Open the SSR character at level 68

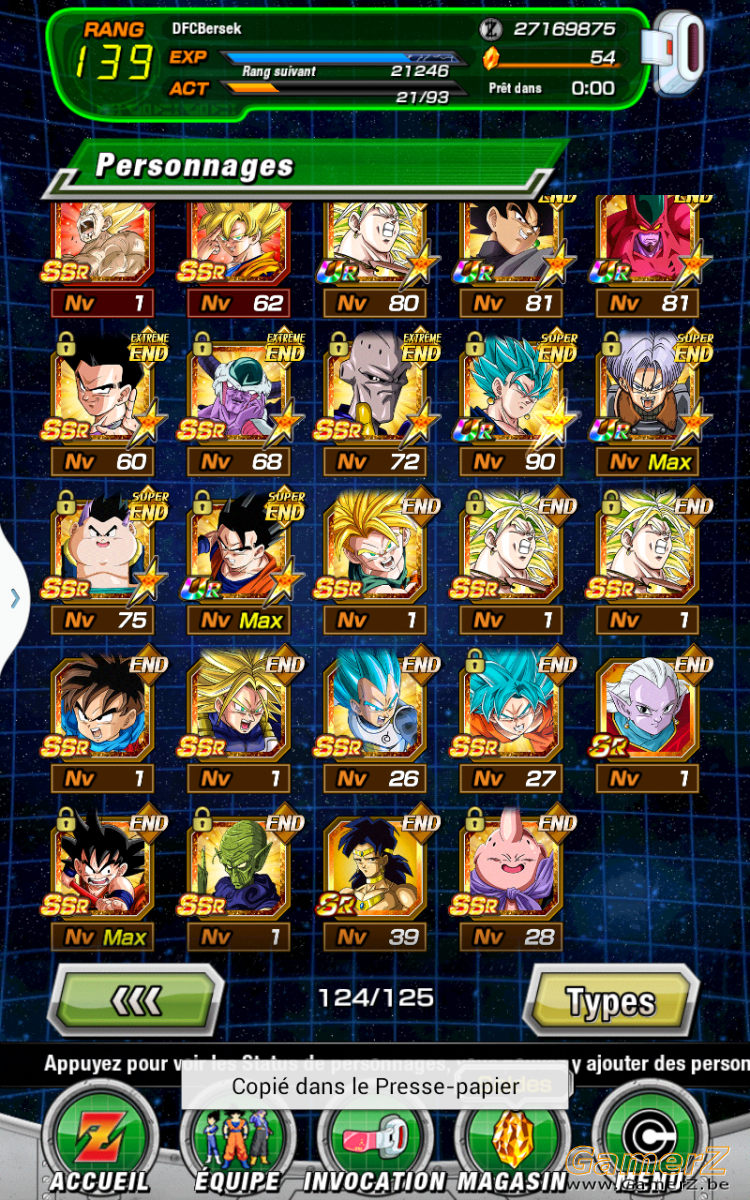tap(238, 401)
